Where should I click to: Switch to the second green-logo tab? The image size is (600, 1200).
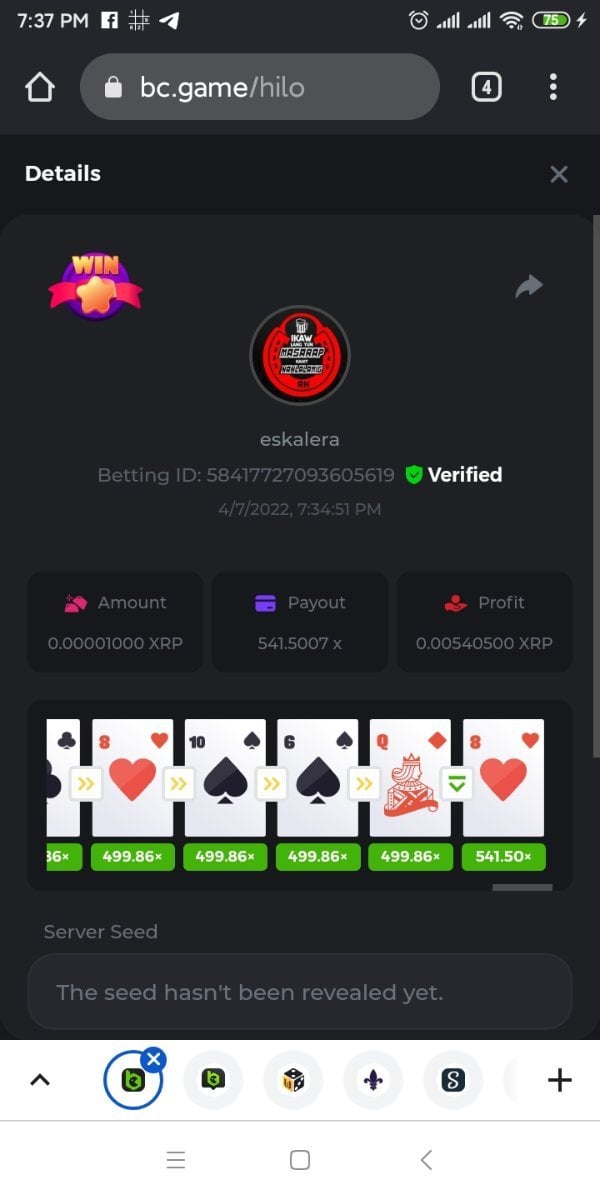pyautogui.click(x=212, y=1080)
